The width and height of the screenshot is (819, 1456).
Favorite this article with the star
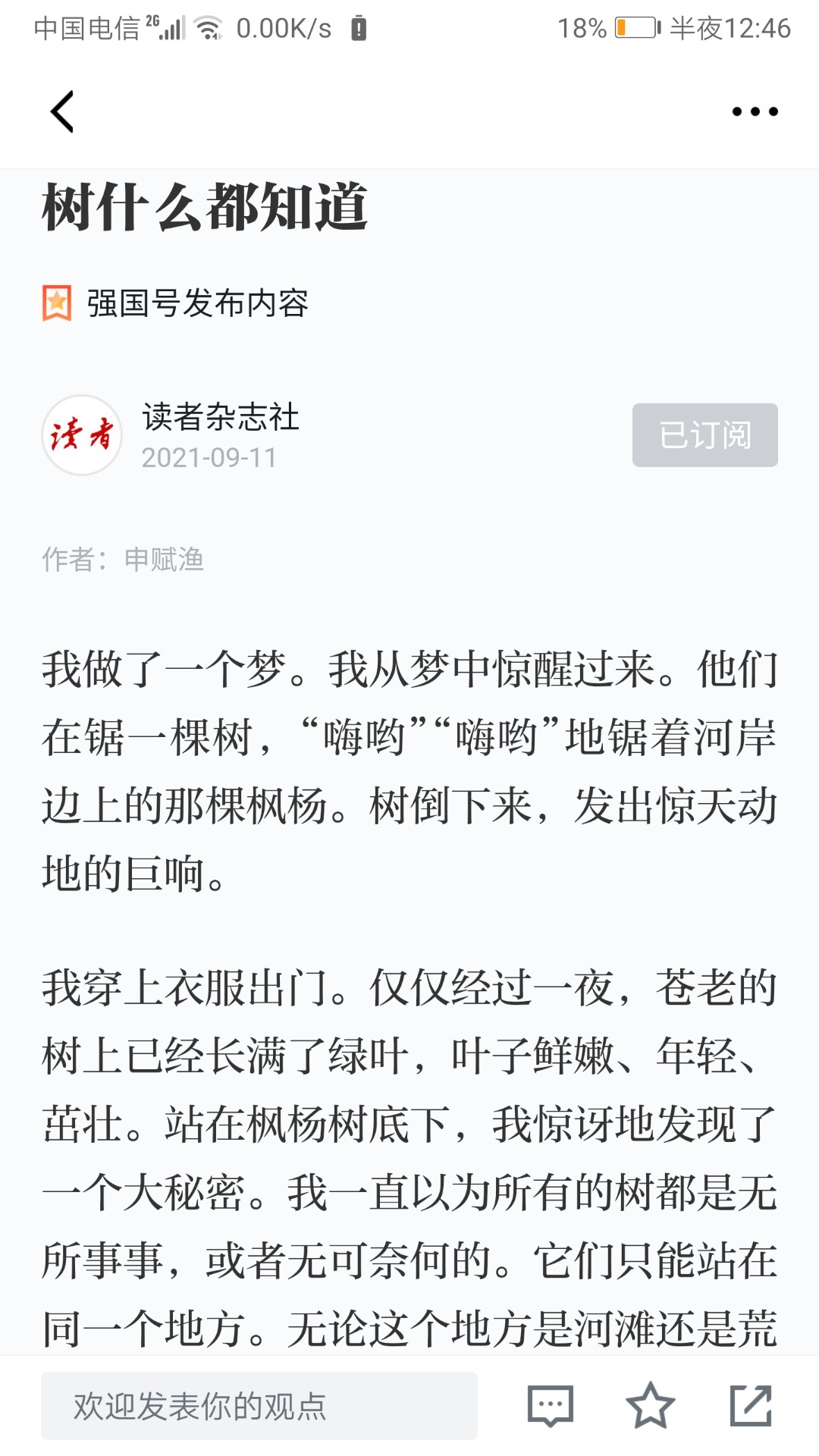click(651, 1405)
